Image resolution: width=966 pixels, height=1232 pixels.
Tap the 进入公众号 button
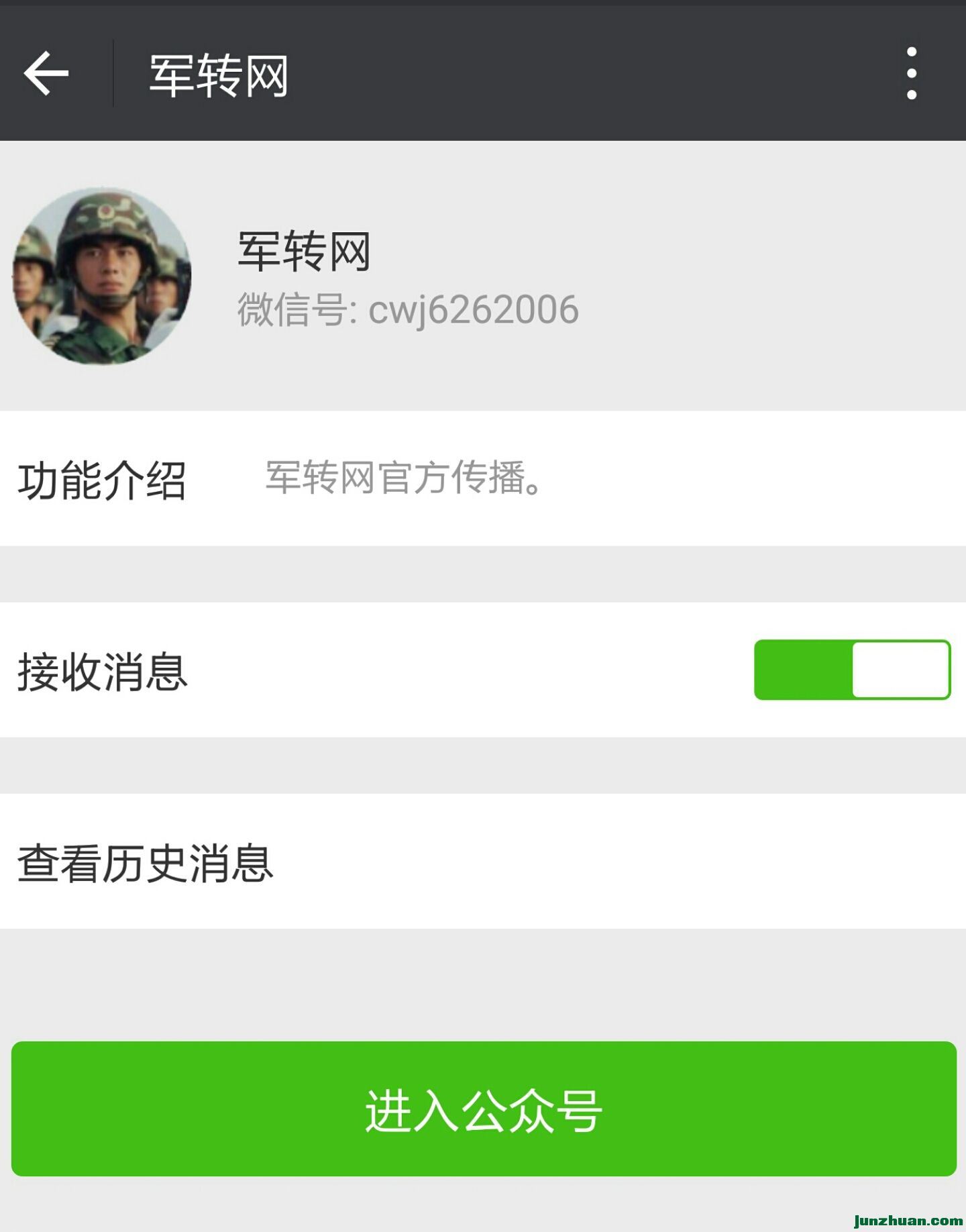[483, 1109]
